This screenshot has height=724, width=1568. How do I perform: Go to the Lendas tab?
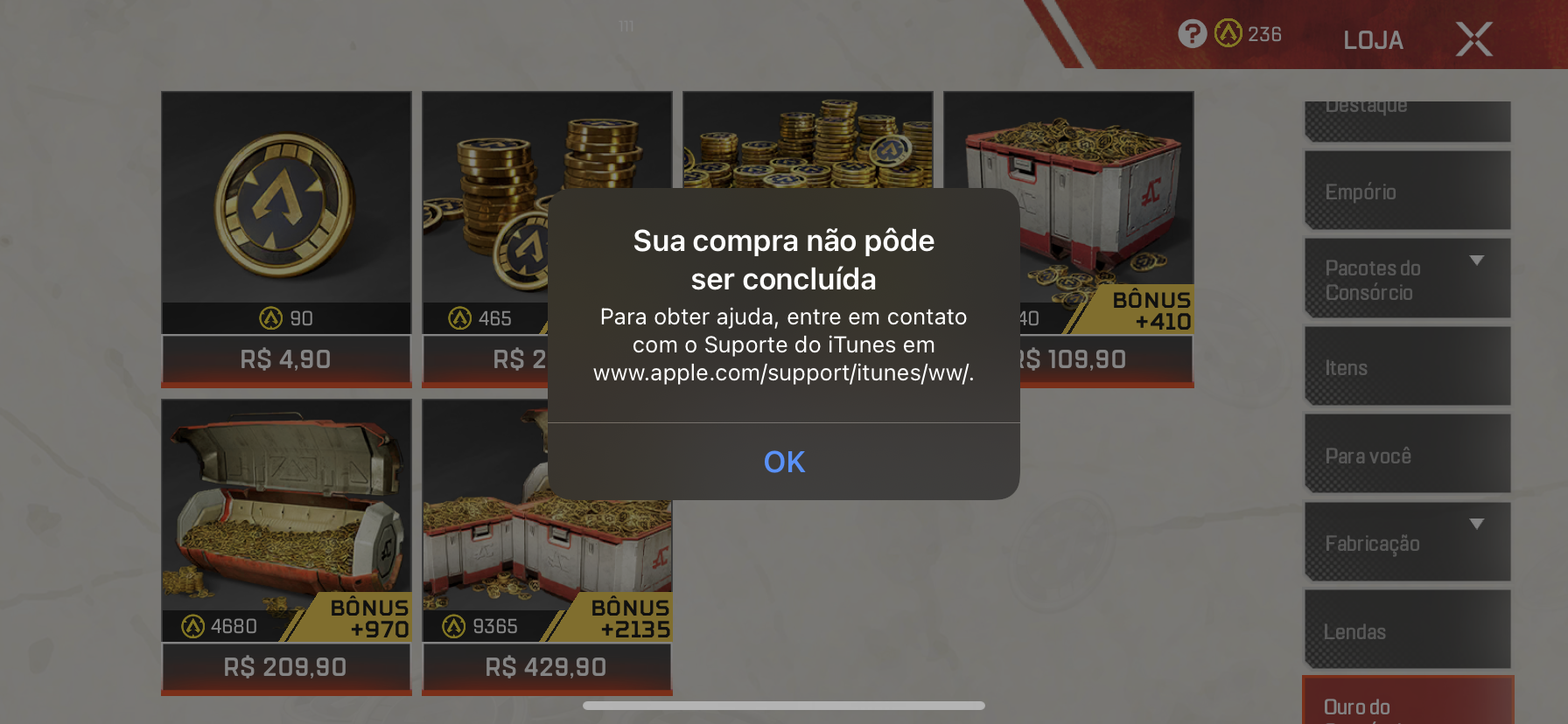coord(1407,631)
